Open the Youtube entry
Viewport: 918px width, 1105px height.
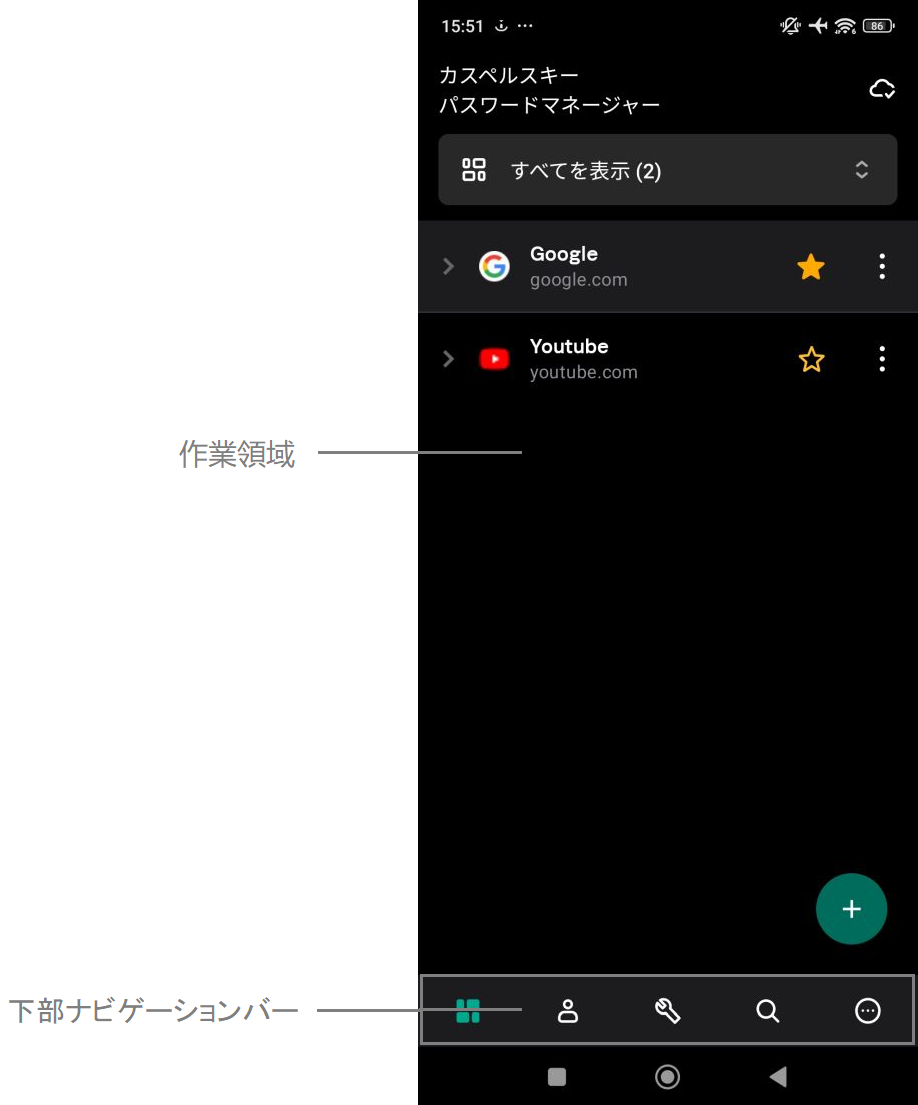click(x=620, y=358)
